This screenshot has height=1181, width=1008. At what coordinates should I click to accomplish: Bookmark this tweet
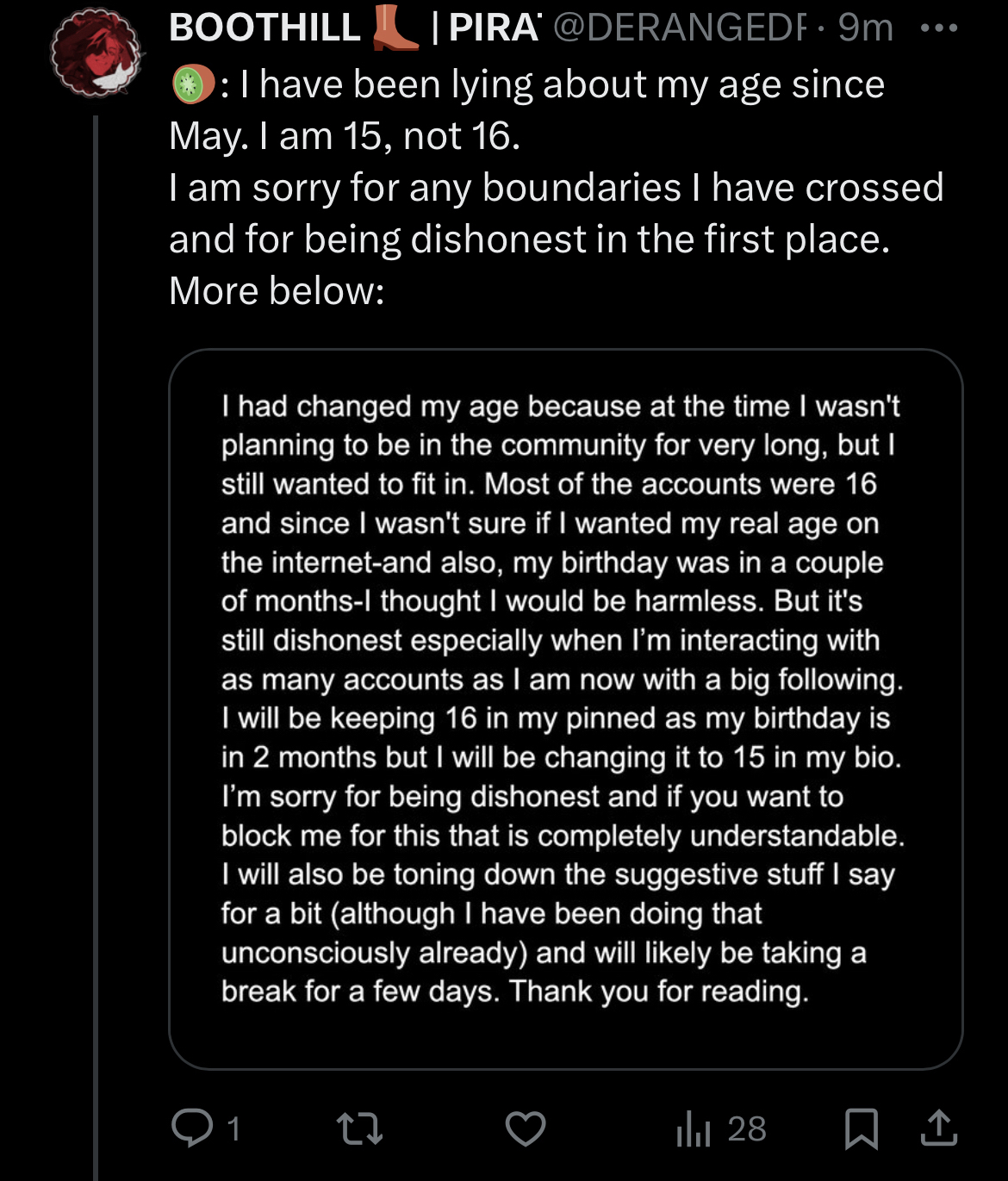[x=861, y=1128]
